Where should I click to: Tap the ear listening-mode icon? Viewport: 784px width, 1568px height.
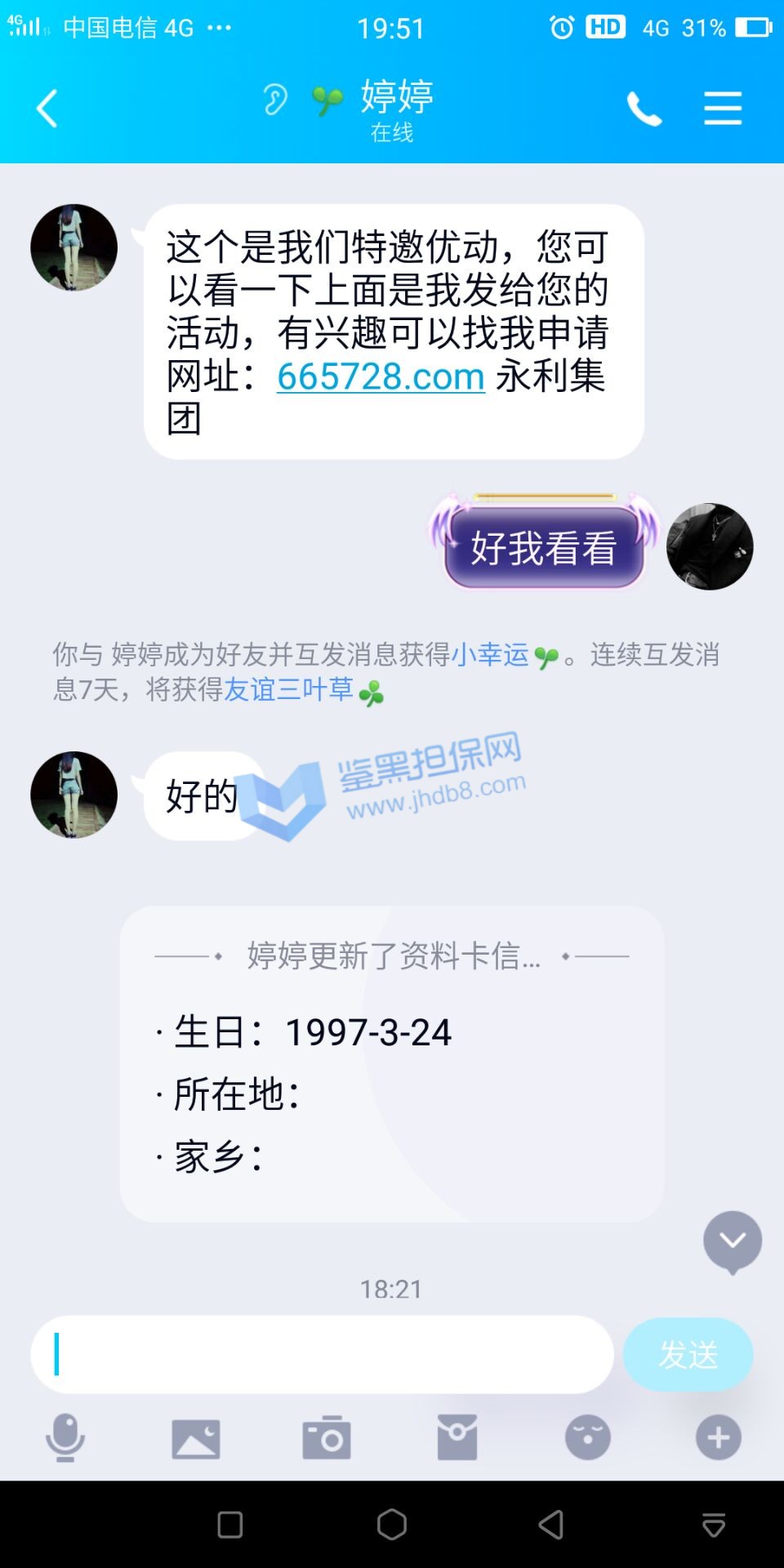(275, 100)
